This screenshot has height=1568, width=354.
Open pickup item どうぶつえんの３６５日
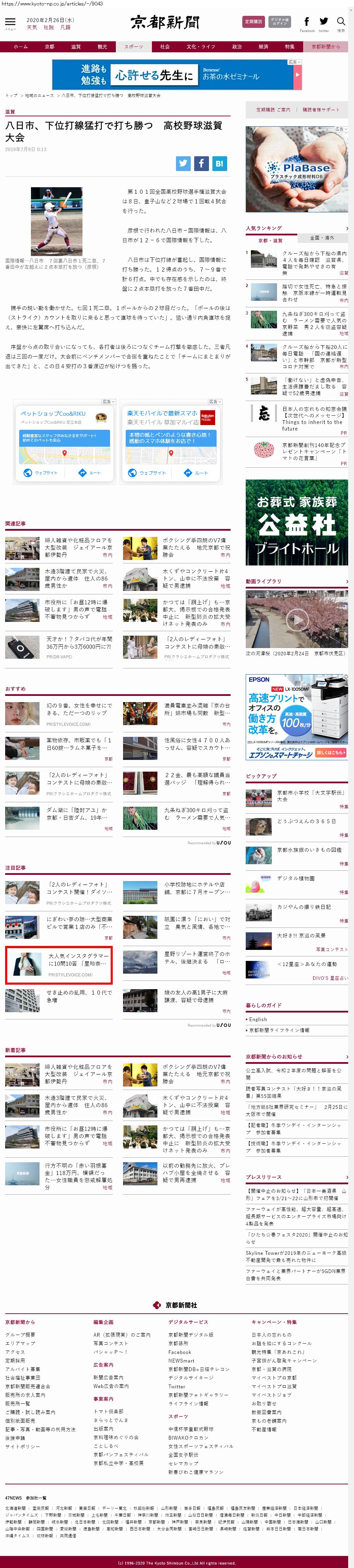tap(306, 821)
